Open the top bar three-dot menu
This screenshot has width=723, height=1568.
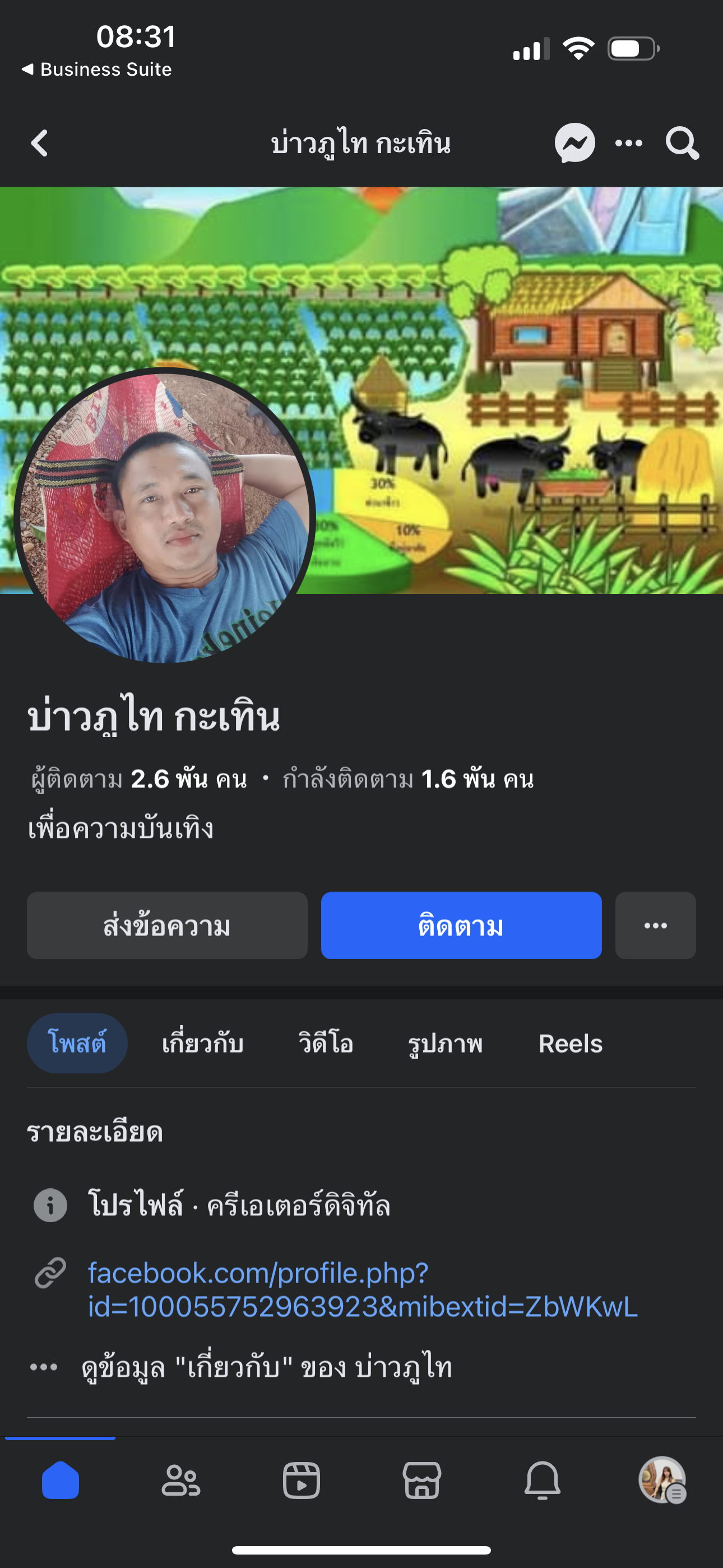(629, 144)
